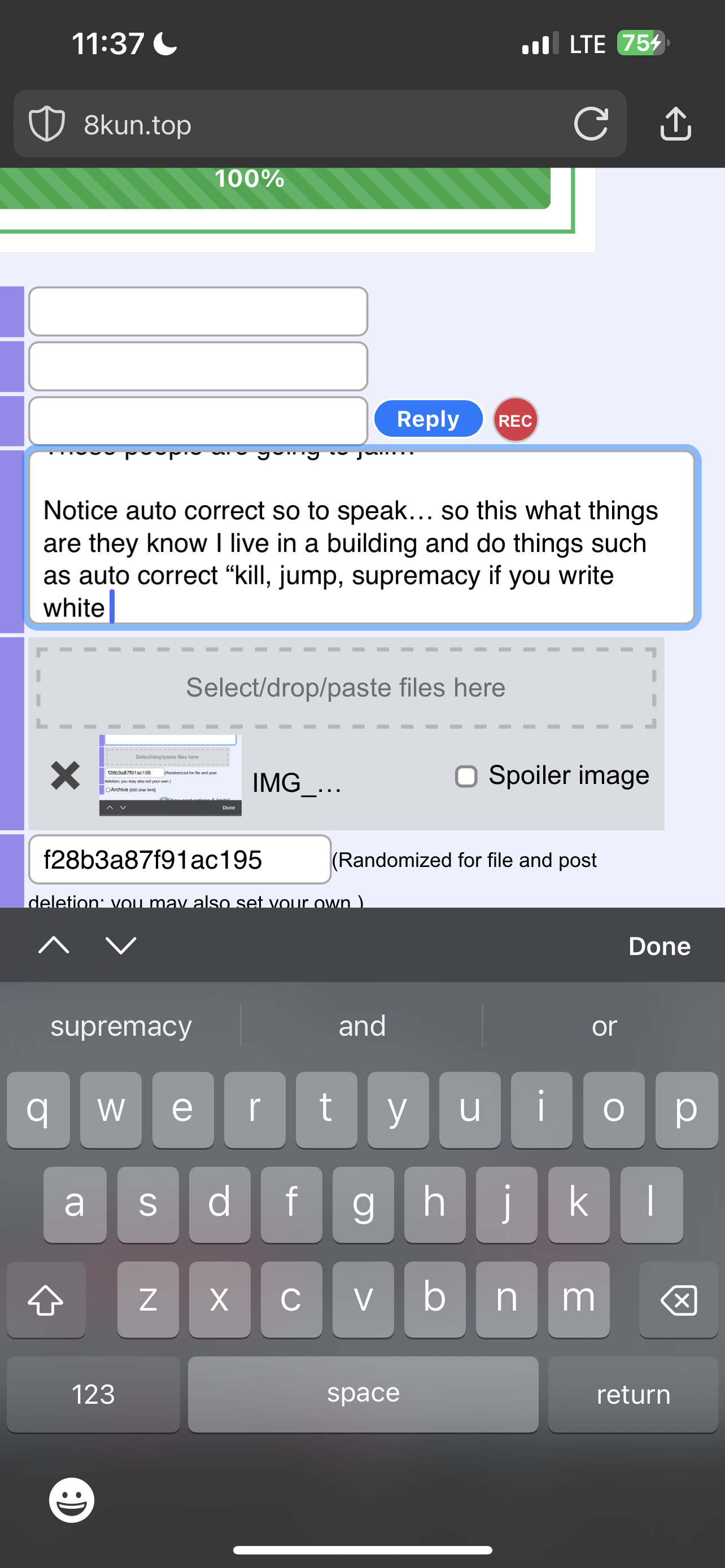Tap the empty field beside Reply

(198, 421)
